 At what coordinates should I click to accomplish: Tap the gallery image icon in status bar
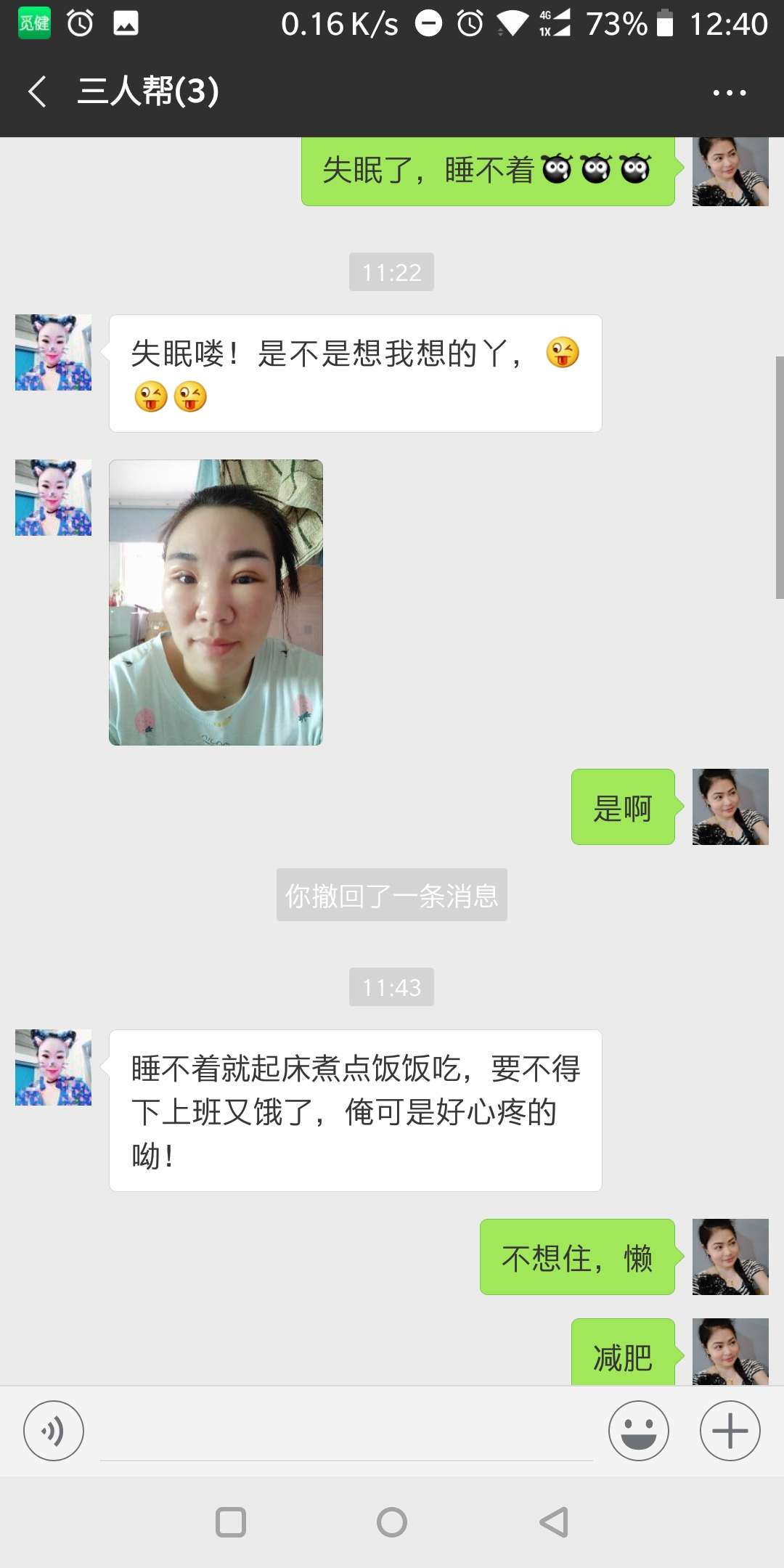point(125,22)
